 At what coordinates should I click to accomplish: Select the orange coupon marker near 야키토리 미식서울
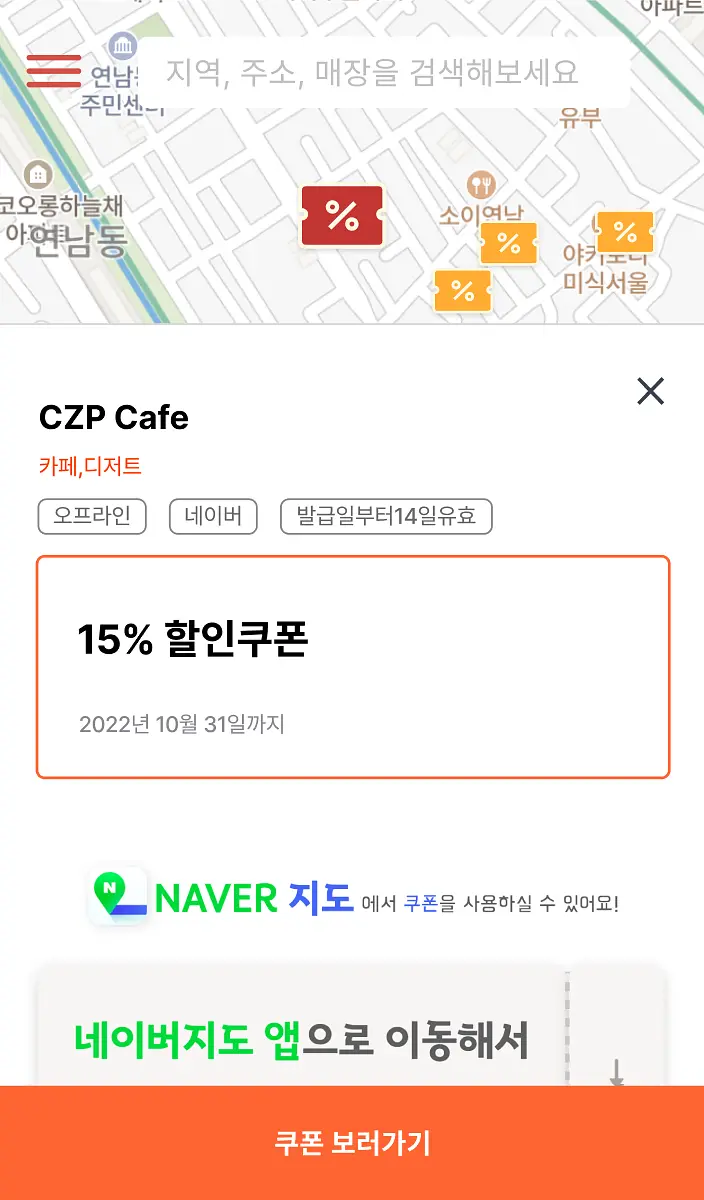click(624, 233)
